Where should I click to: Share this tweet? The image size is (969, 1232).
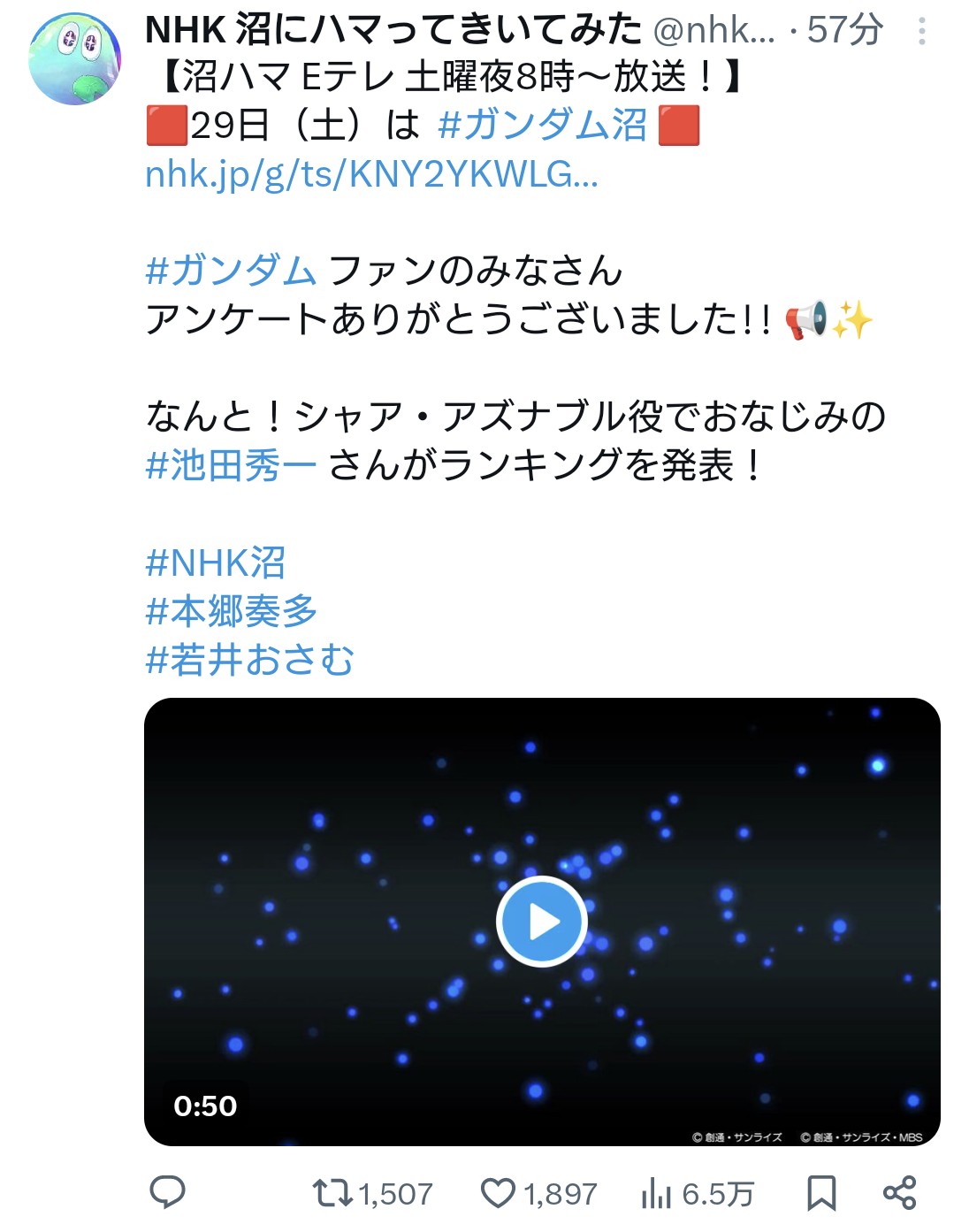(899, 1193)
